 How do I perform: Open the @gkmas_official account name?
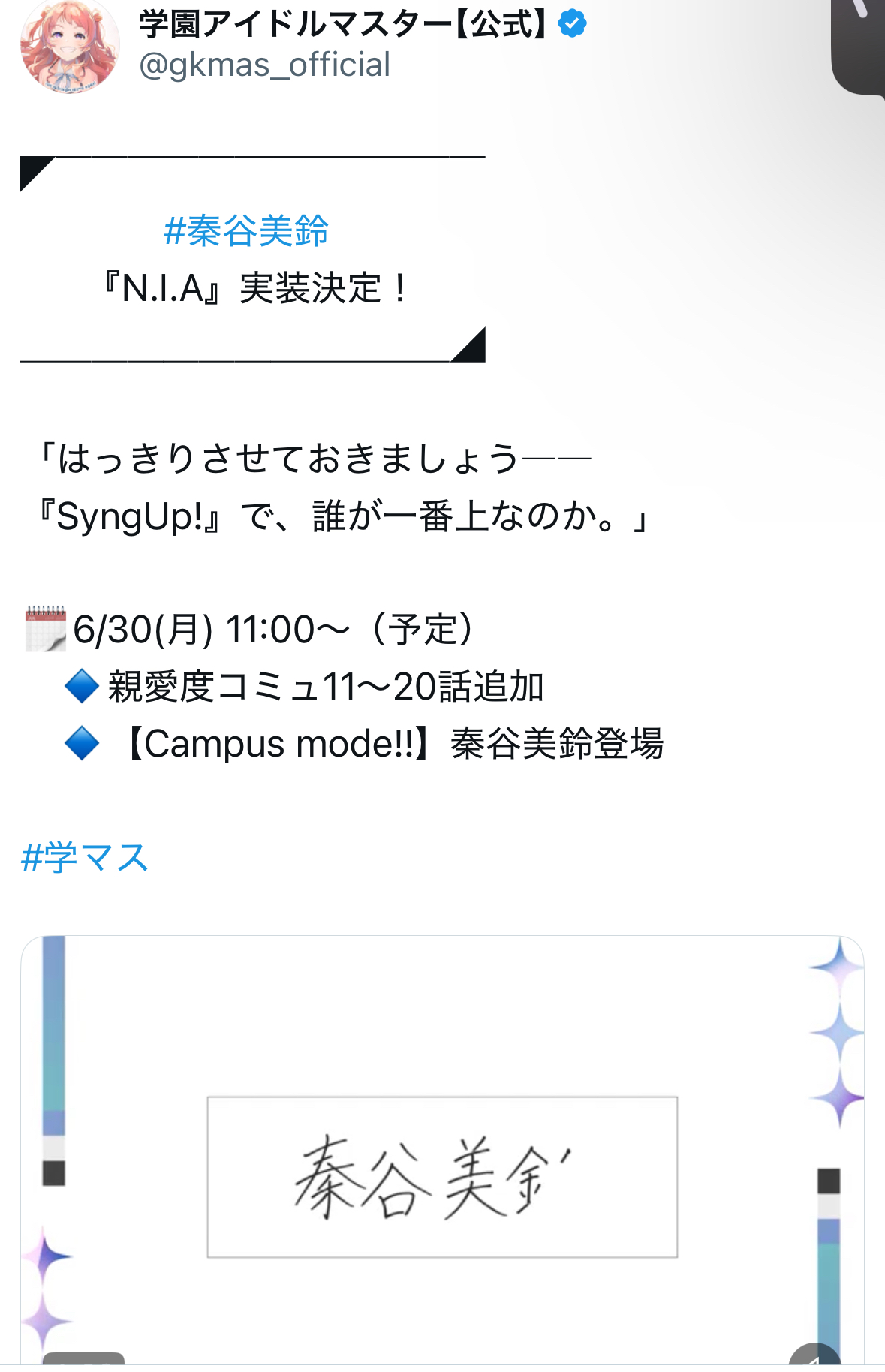click(264, 65)
